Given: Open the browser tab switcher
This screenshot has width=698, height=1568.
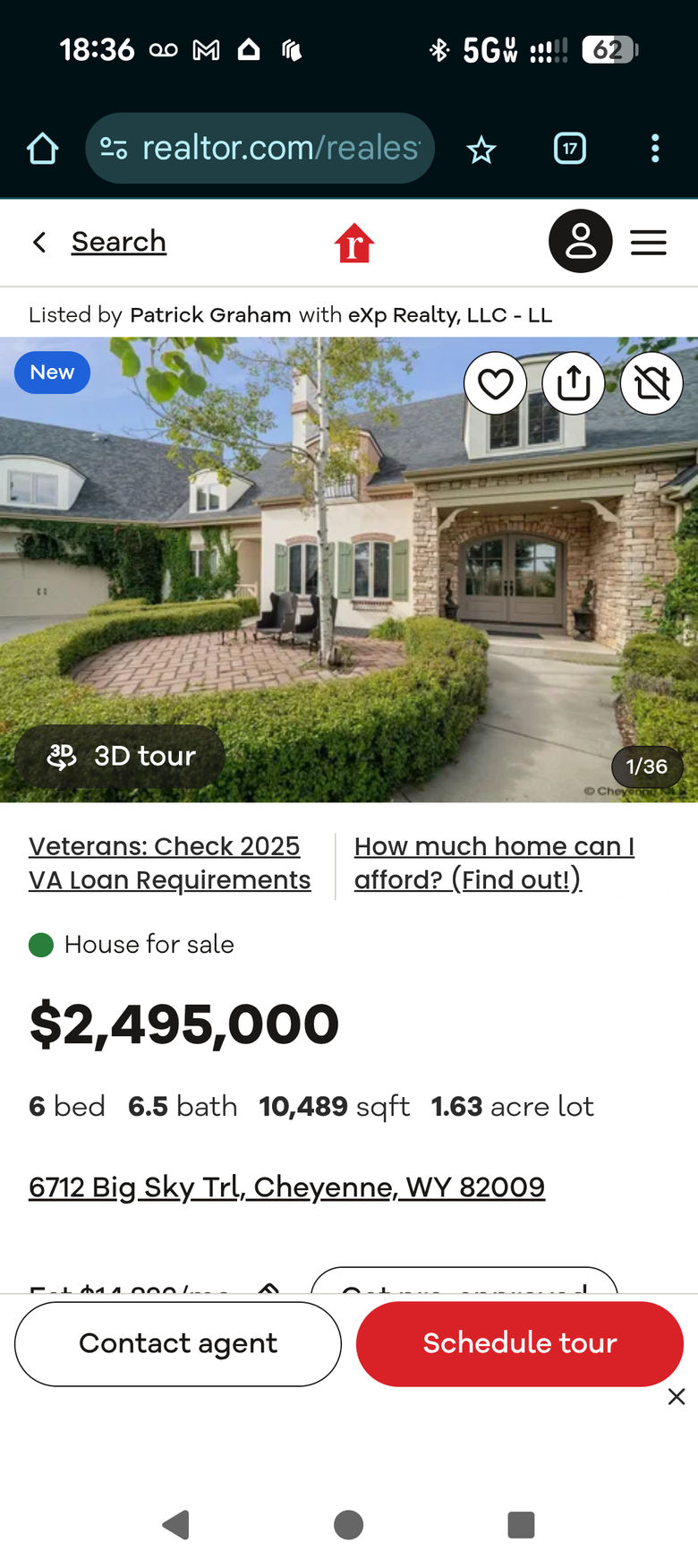Looking at the screenshot, I should coord(570,149).
